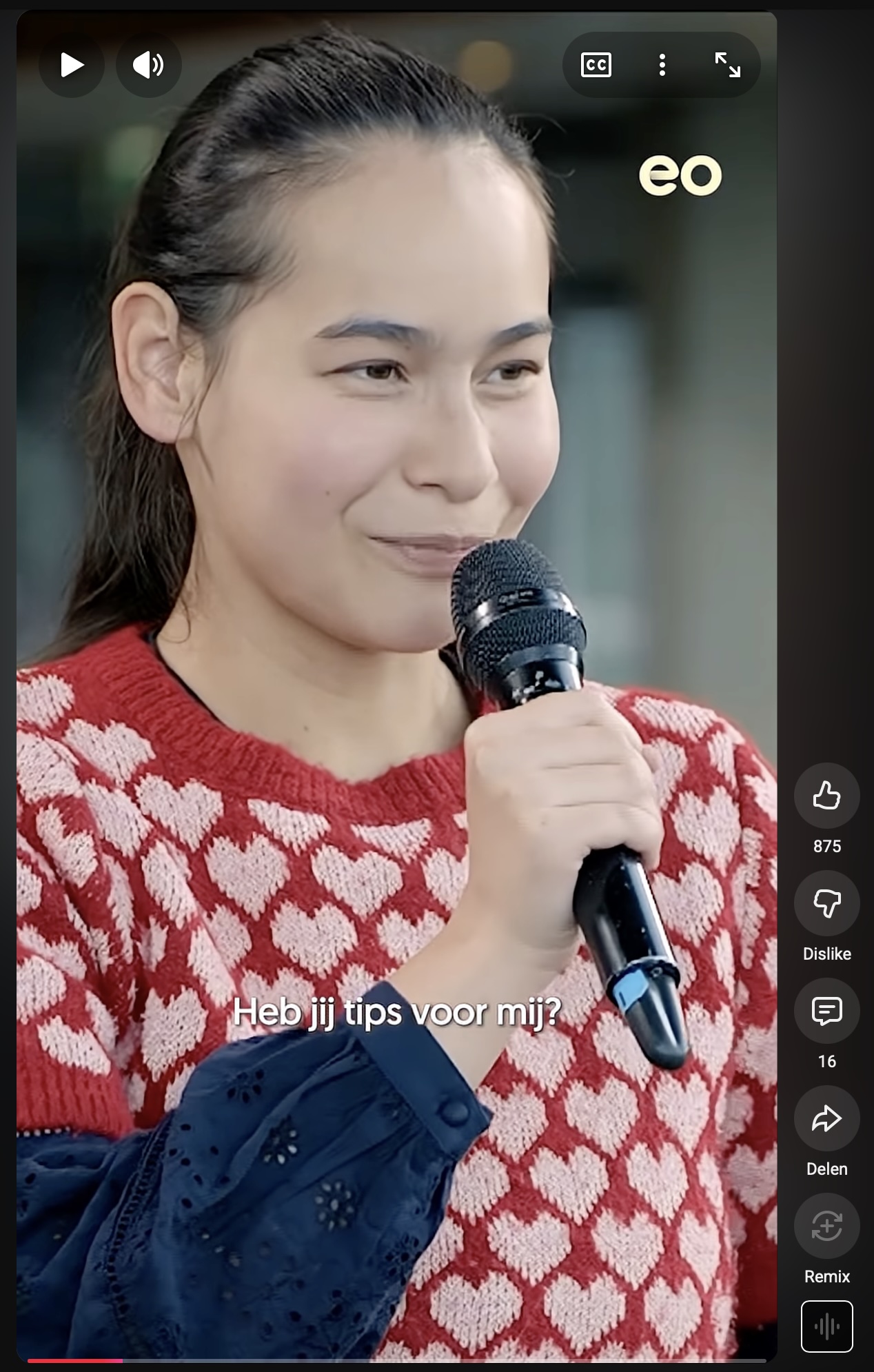Viewport: 874px width, 1372px height.
Task: Open the comments section
Action: coord(826,1011)
